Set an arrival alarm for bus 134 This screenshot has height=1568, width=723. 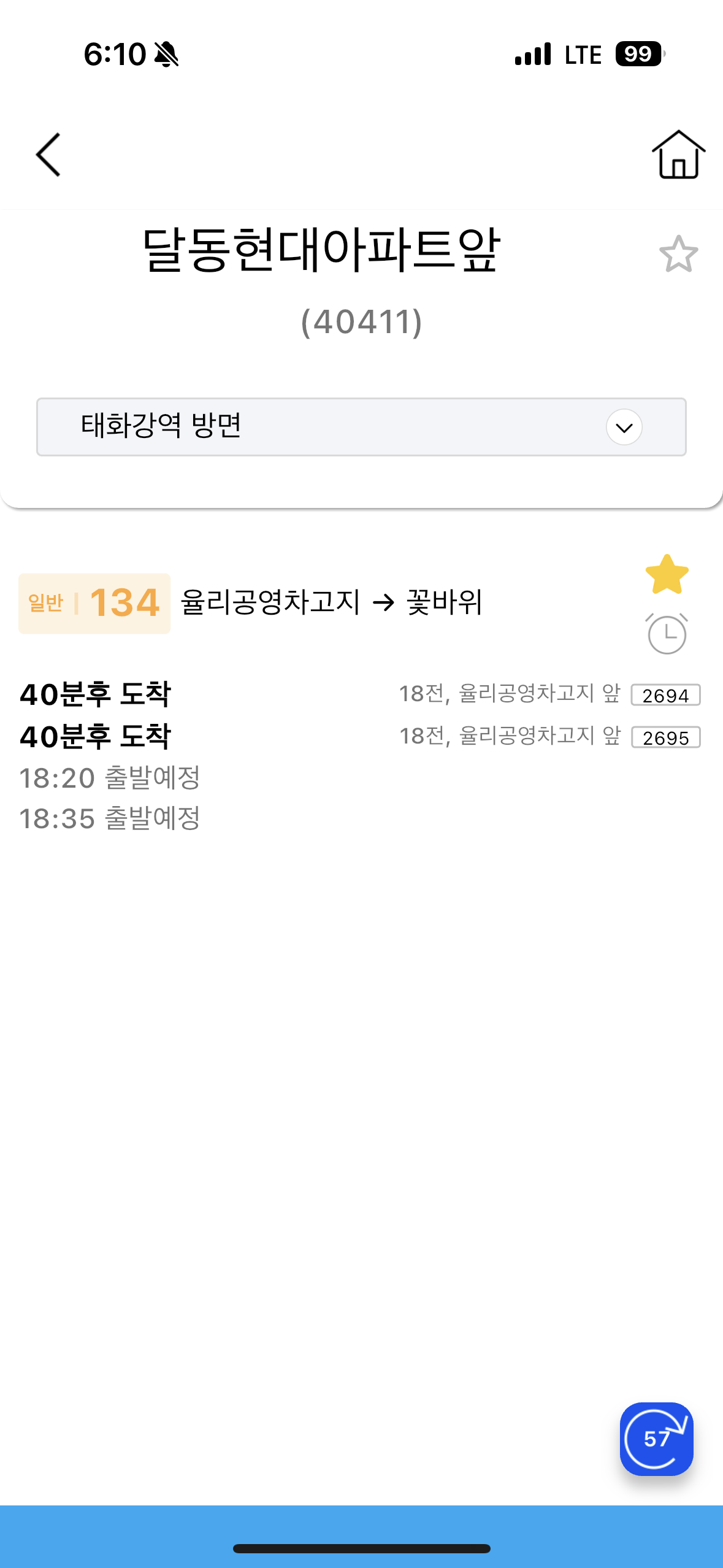click(667, 634)
